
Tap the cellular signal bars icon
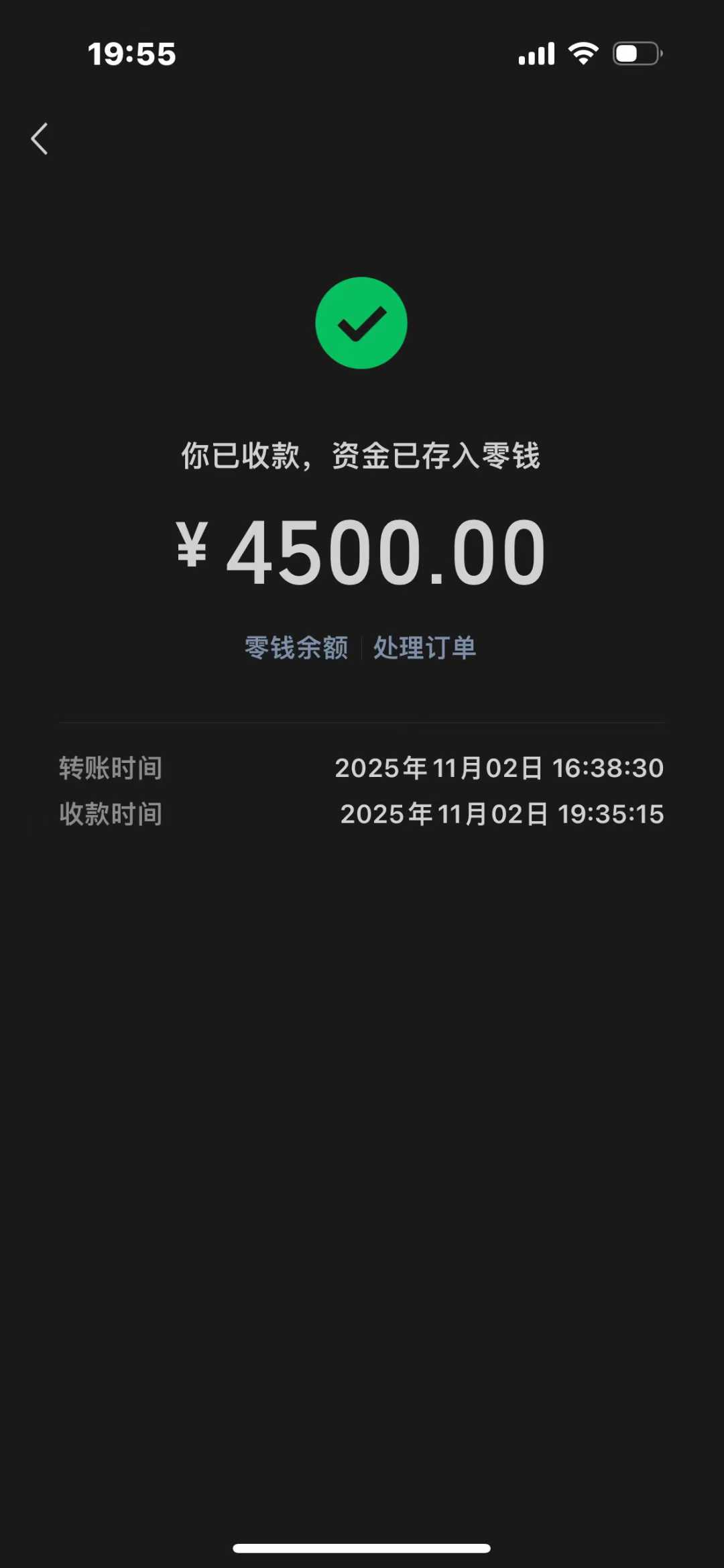click(535, 54)
